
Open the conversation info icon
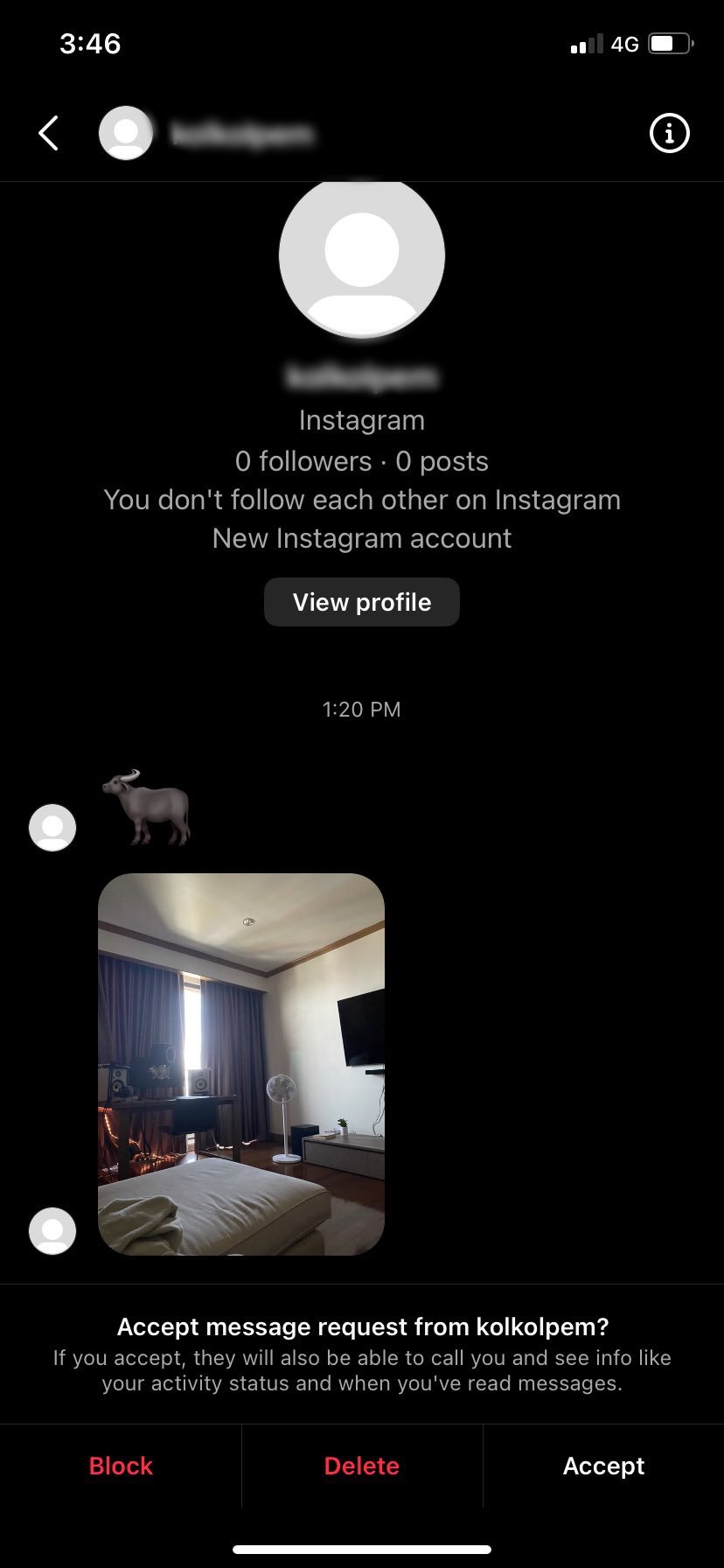point(669,134)
